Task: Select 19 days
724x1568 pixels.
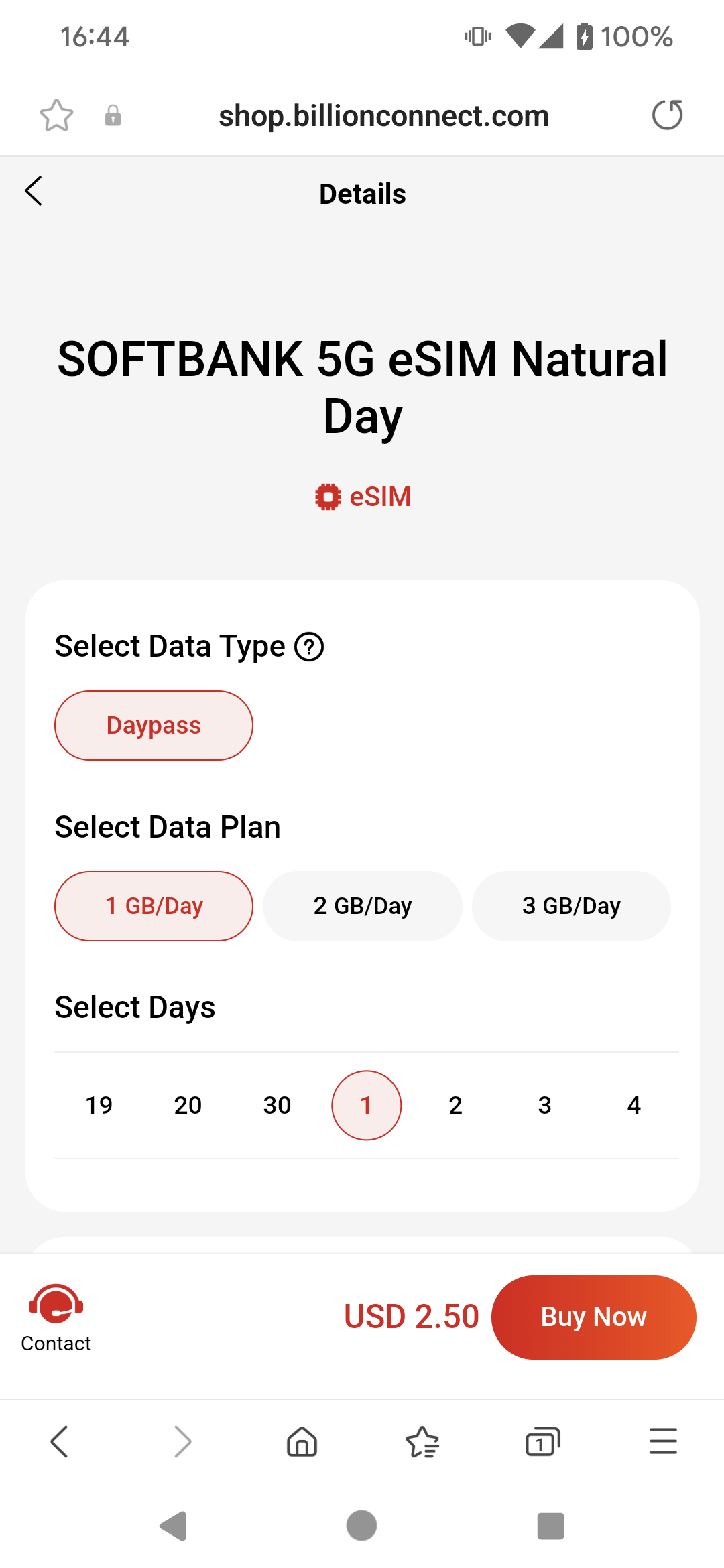Action: (x=99, y=1105)
